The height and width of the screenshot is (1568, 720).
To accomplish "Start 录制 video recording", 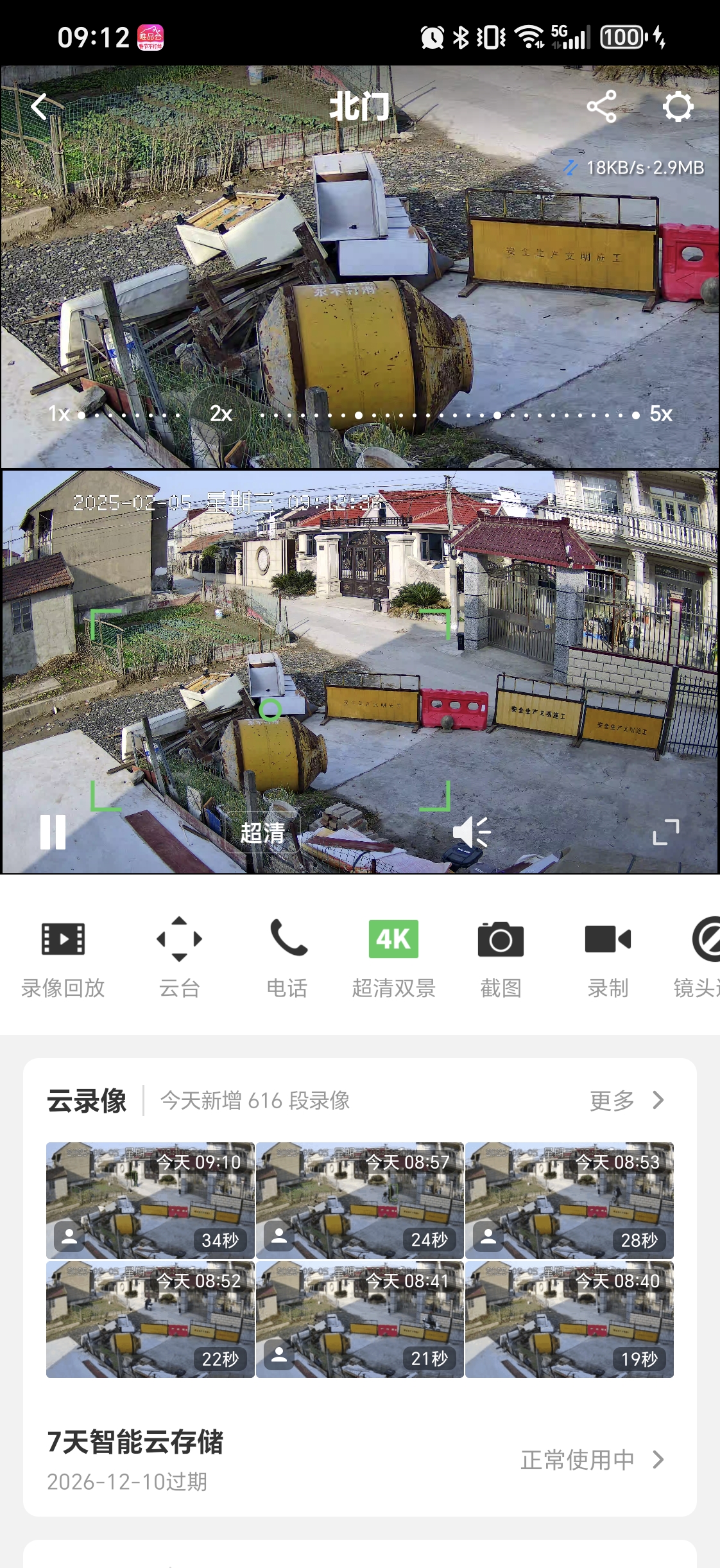I will click(x=608, y=957).
